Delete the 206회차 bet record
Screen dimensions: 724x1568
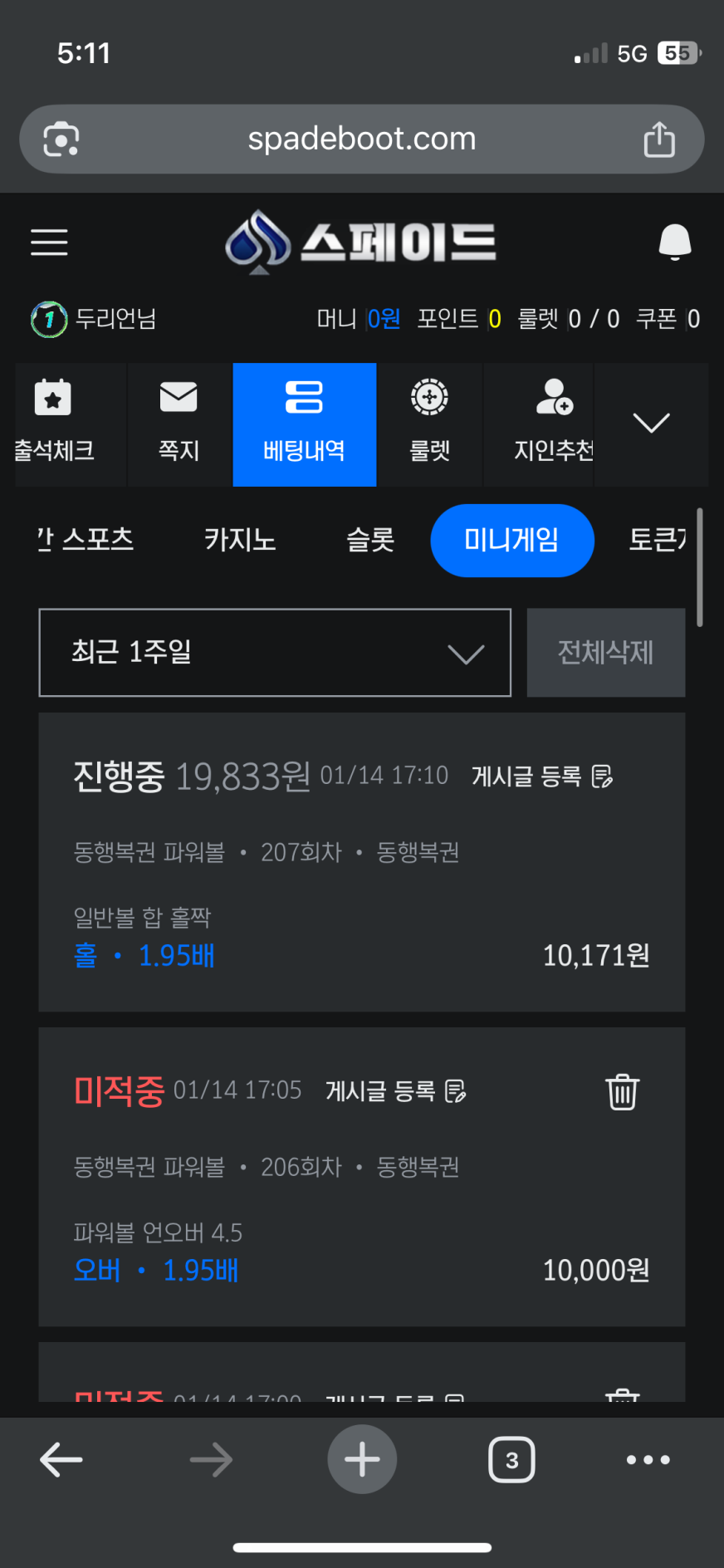pos(622,1091)
